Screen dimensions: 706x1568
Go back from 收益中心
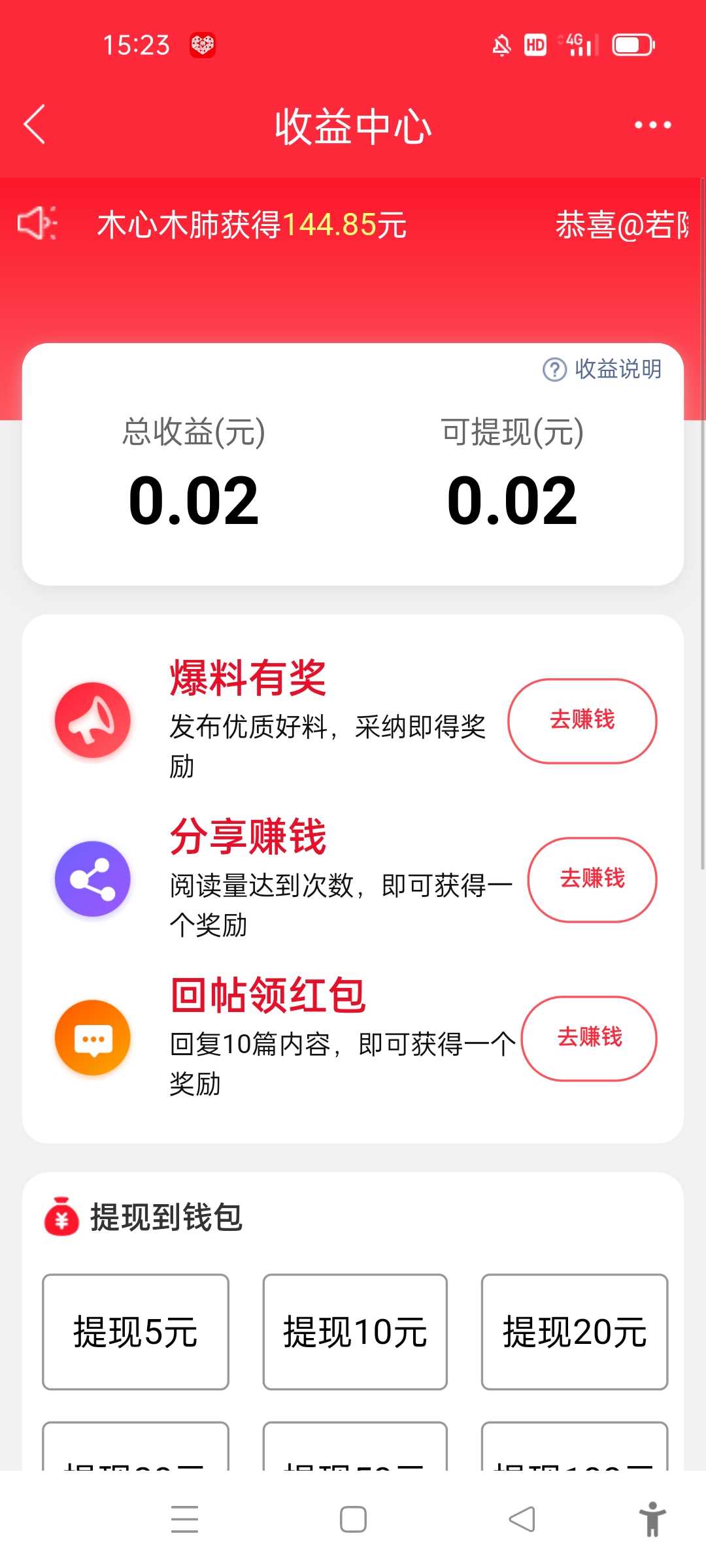click(x=35, y=124)
